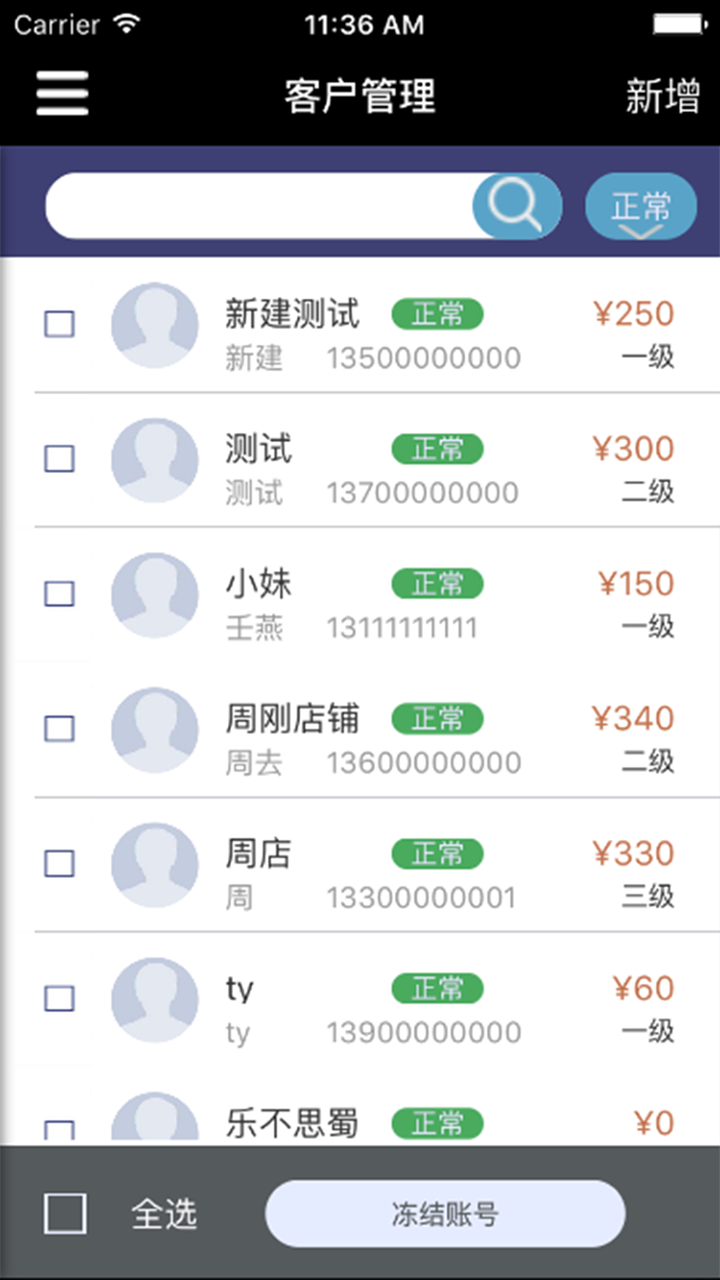Toggle the 全选 select-all checkbox
Image resolution: width=720 pixels, height=1280 pixels.
pos(66,1214)
